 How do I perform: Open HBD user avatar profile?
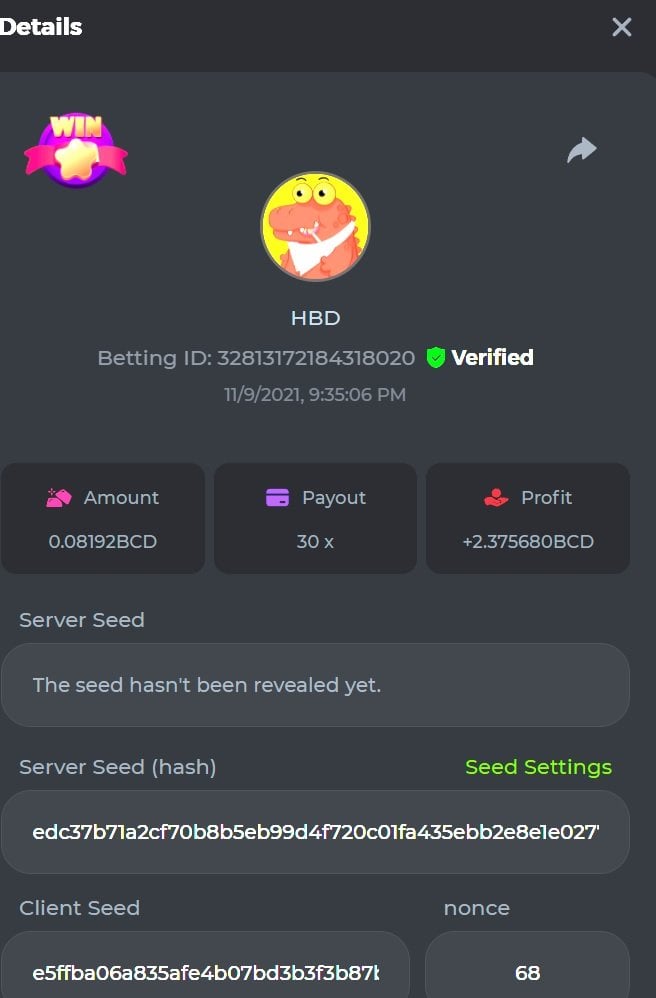pos(315,226)
